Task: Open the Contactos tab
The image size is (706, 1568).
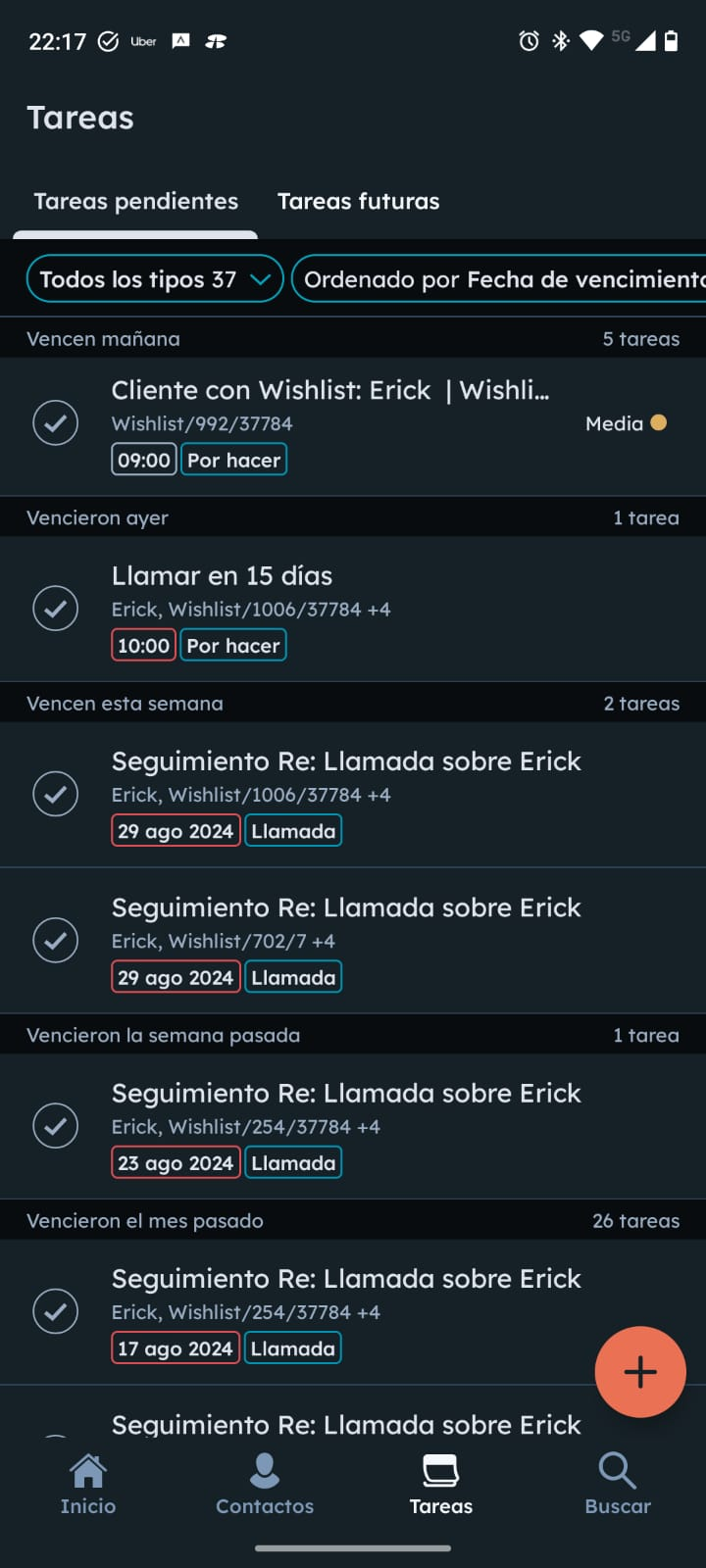Action: point(265,1484)
